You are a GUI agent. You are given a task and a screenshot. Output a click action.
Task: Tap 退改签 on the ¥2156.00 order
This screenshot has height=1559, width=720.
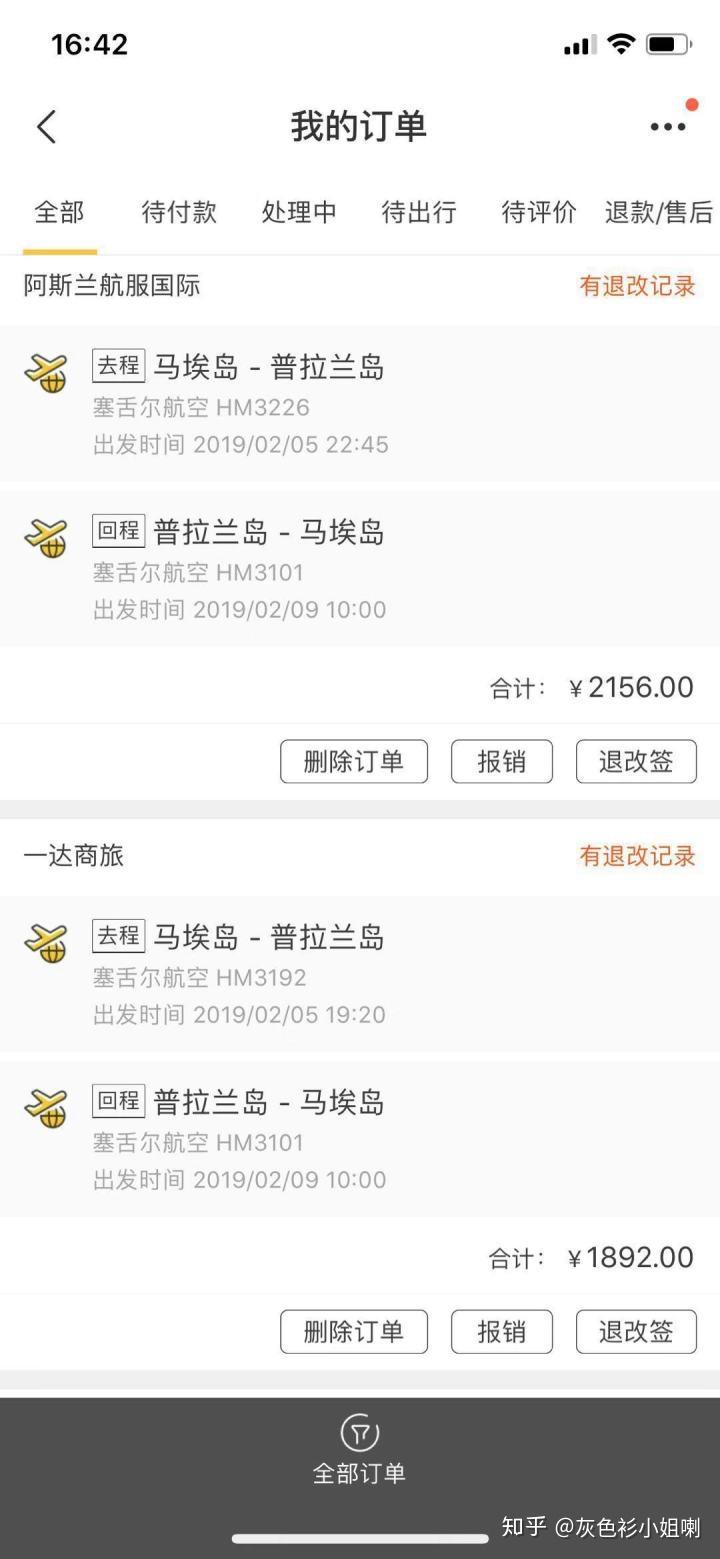coord(636,762)
